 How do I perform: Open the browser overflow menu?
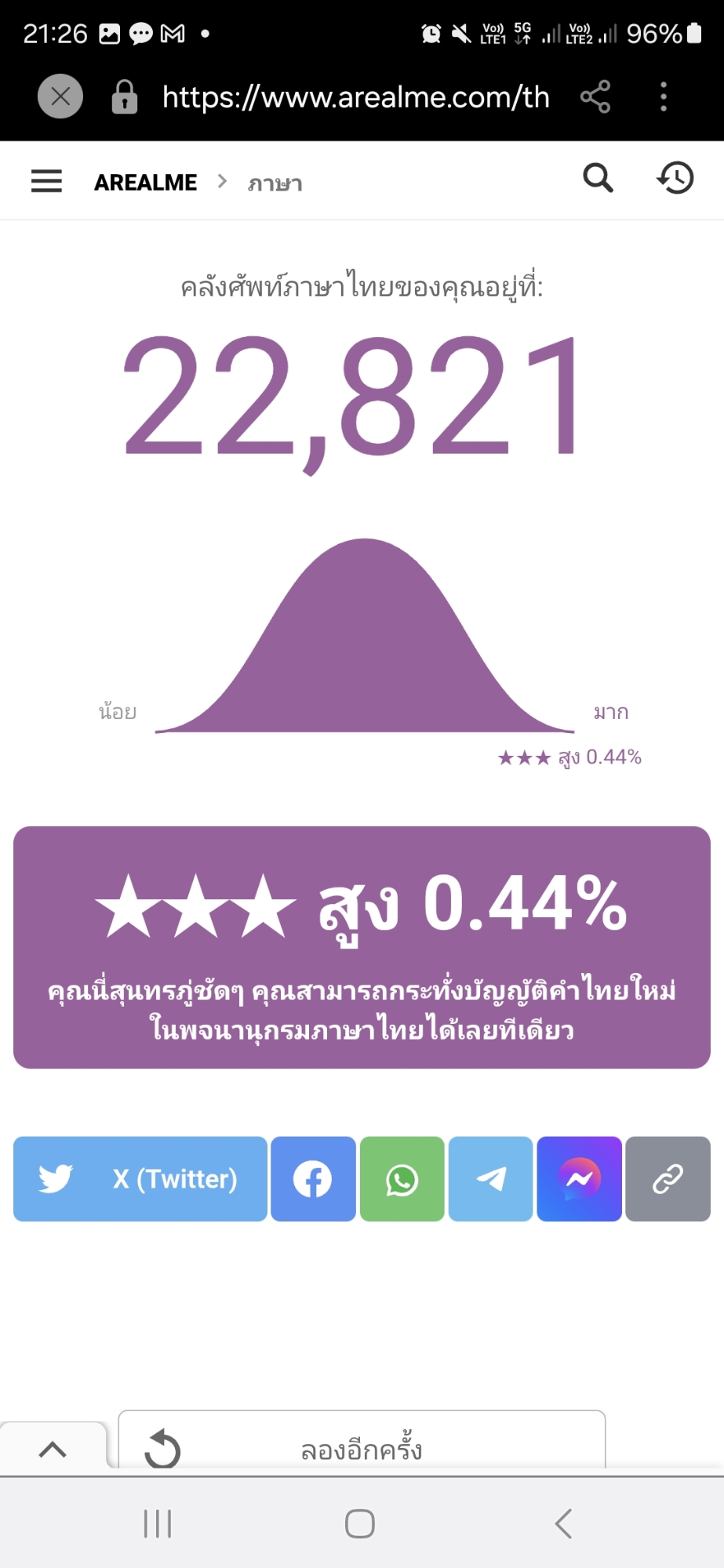click(664, 96)
